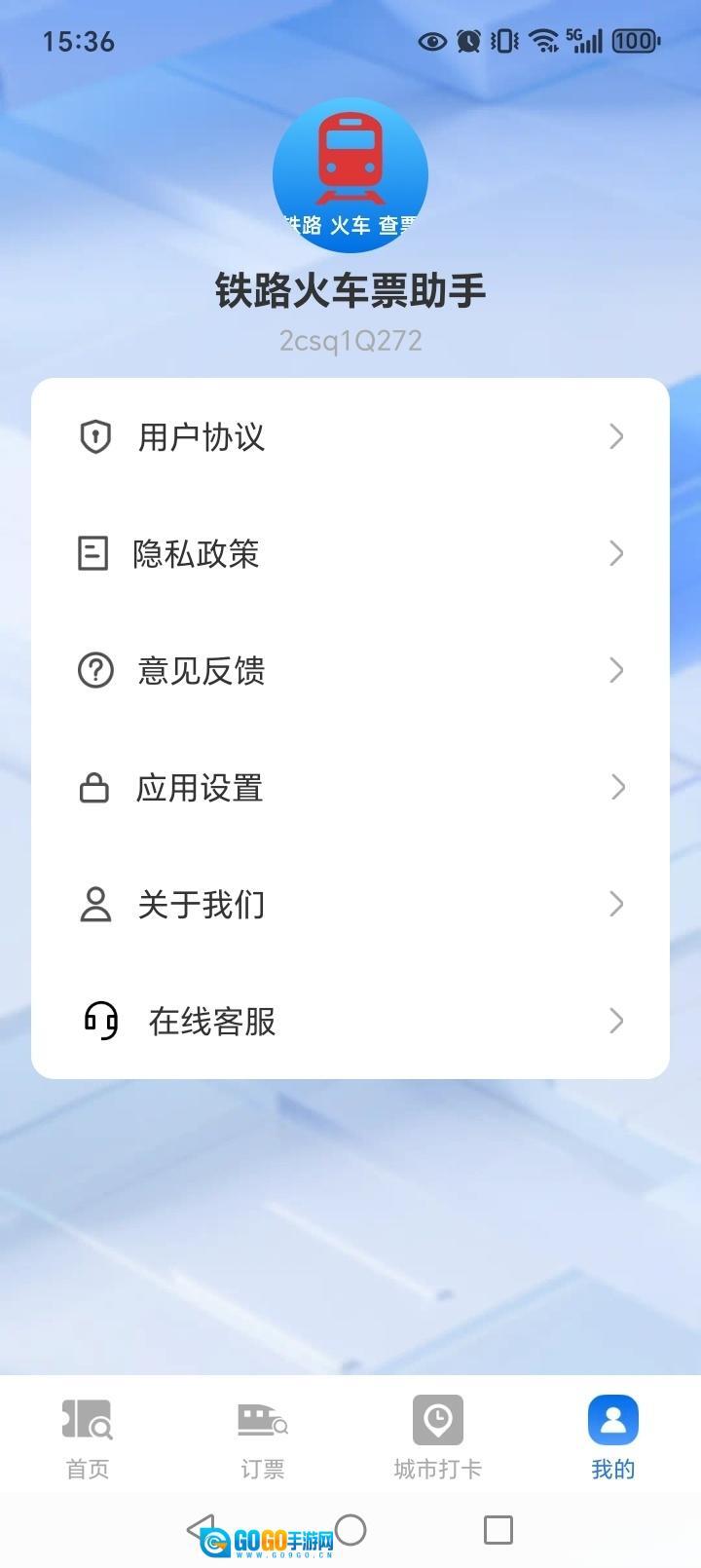
Task: Open the 用户协议 row
Action: [350, 436]
